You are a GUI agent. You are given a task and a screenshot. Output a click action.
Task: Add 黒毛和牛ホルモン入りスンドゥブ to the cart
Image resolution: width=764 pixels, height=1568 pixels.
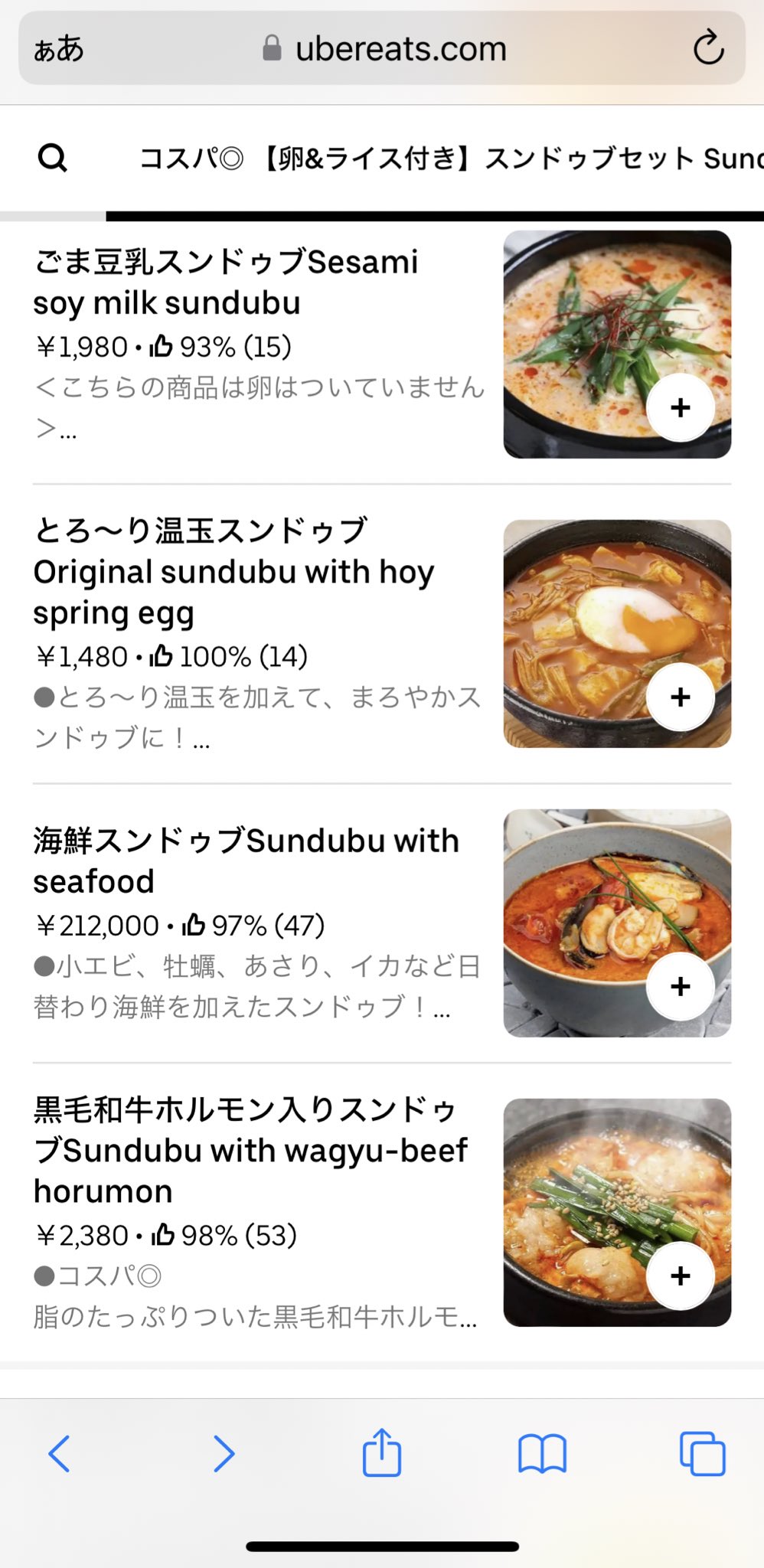(680, 1276)
